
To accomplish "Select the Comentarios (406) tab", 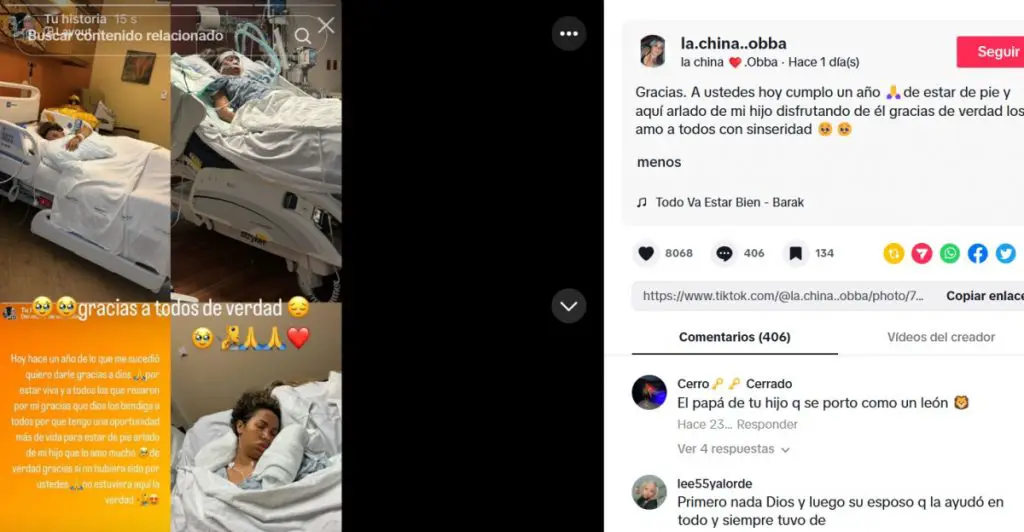I will (734, 337).
